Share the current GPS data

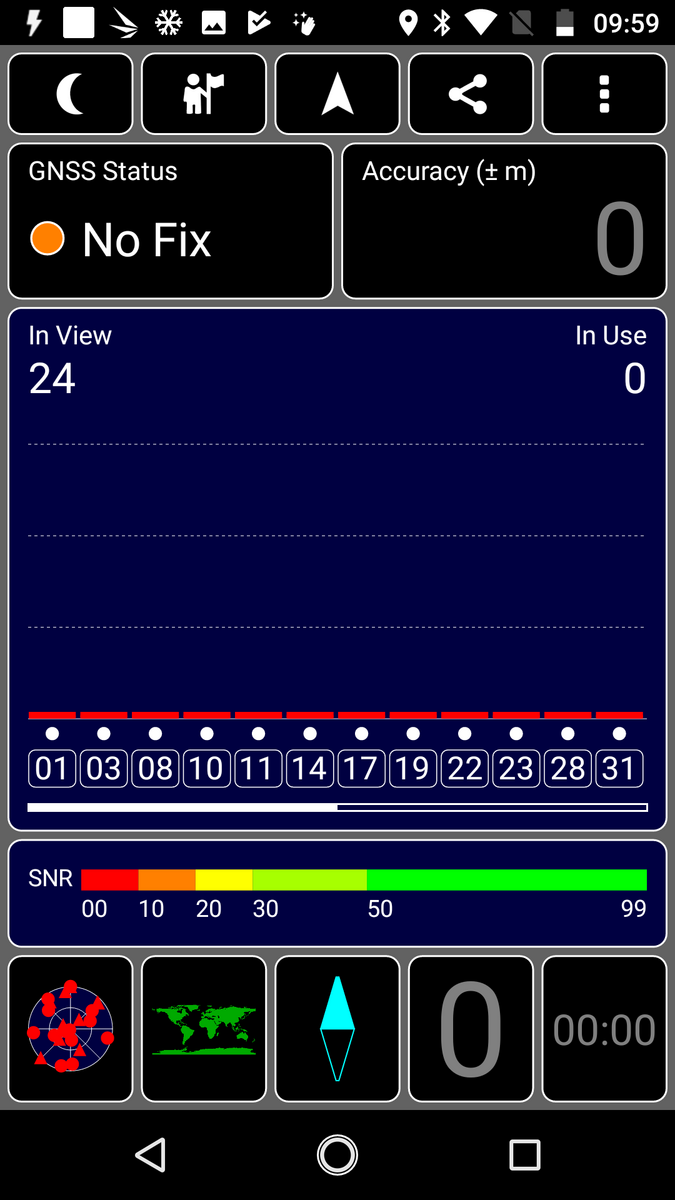[x=471, y=94]
